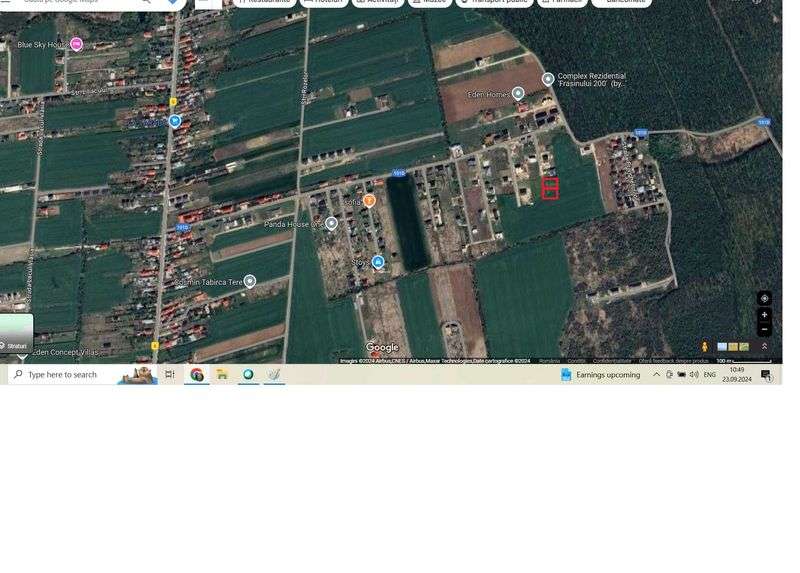Screen dimensions: 800x573
Task: Center map on my location
Action: [764, 298]
